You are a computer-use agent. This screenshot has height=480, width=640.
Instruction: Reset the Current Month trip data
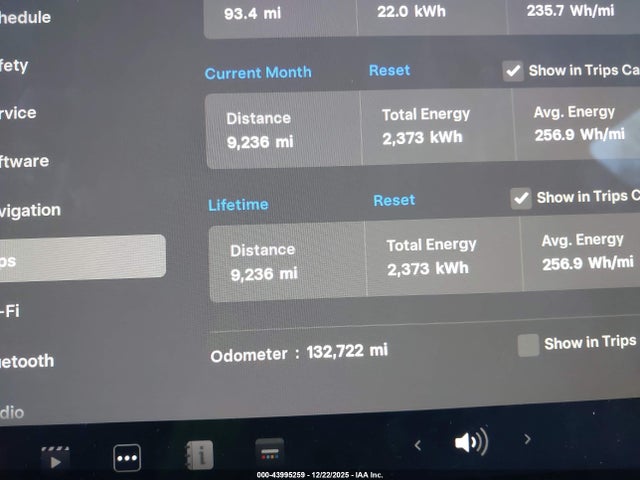[x=389, y=70]
